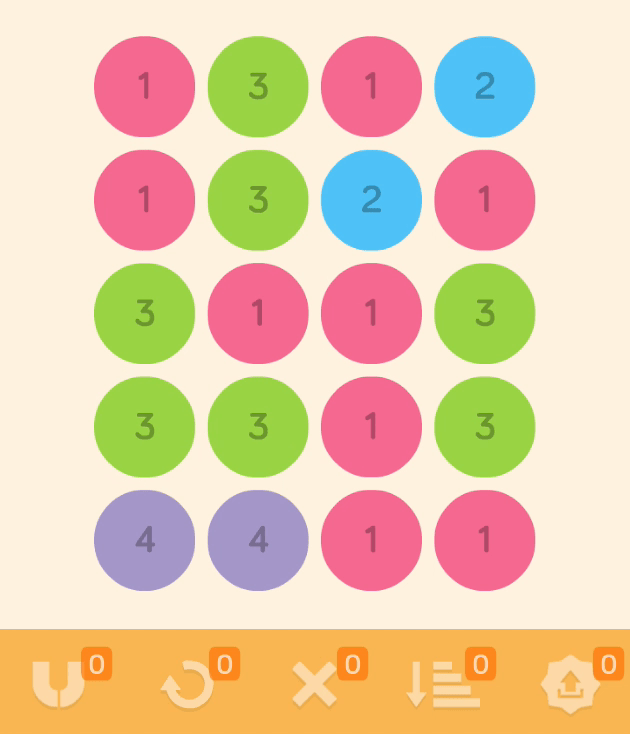The width and height of the screenshot is (630, 734).
Task: Use the magnet power-up
Action: coord(60,685)
